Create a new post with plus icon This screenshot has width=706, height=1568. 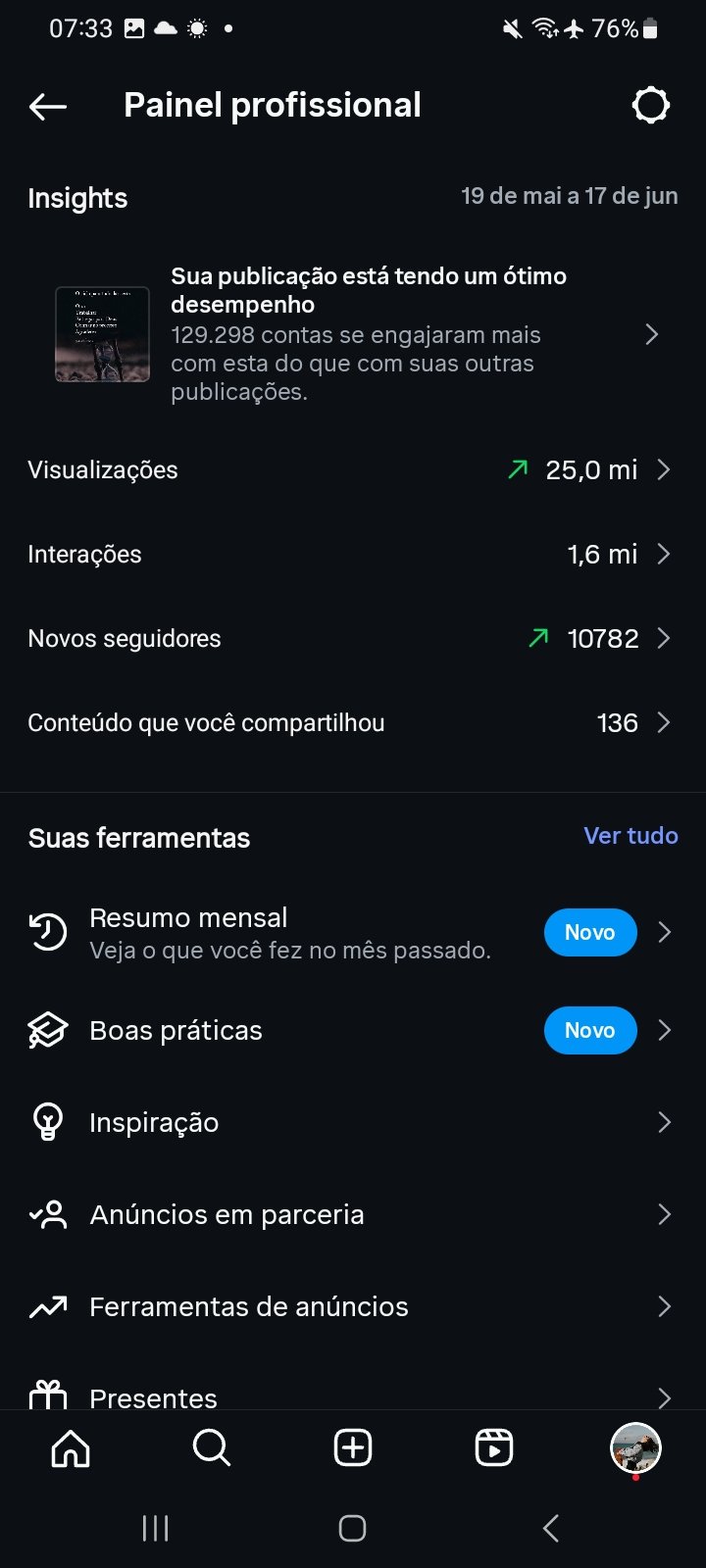pos(353,1447)
